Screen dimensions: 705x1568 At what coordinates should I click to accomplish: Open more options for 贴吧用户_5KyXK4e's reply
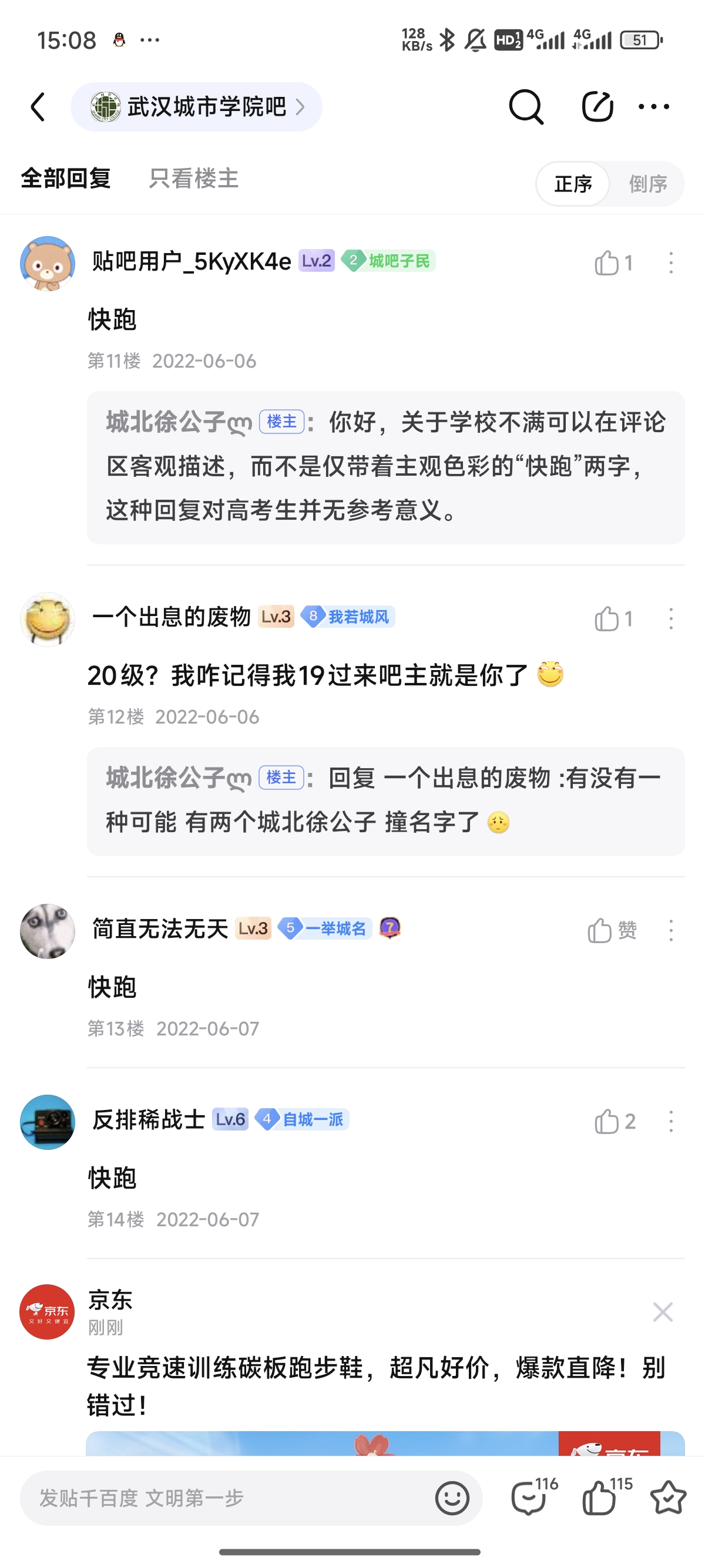coord(671,263)
